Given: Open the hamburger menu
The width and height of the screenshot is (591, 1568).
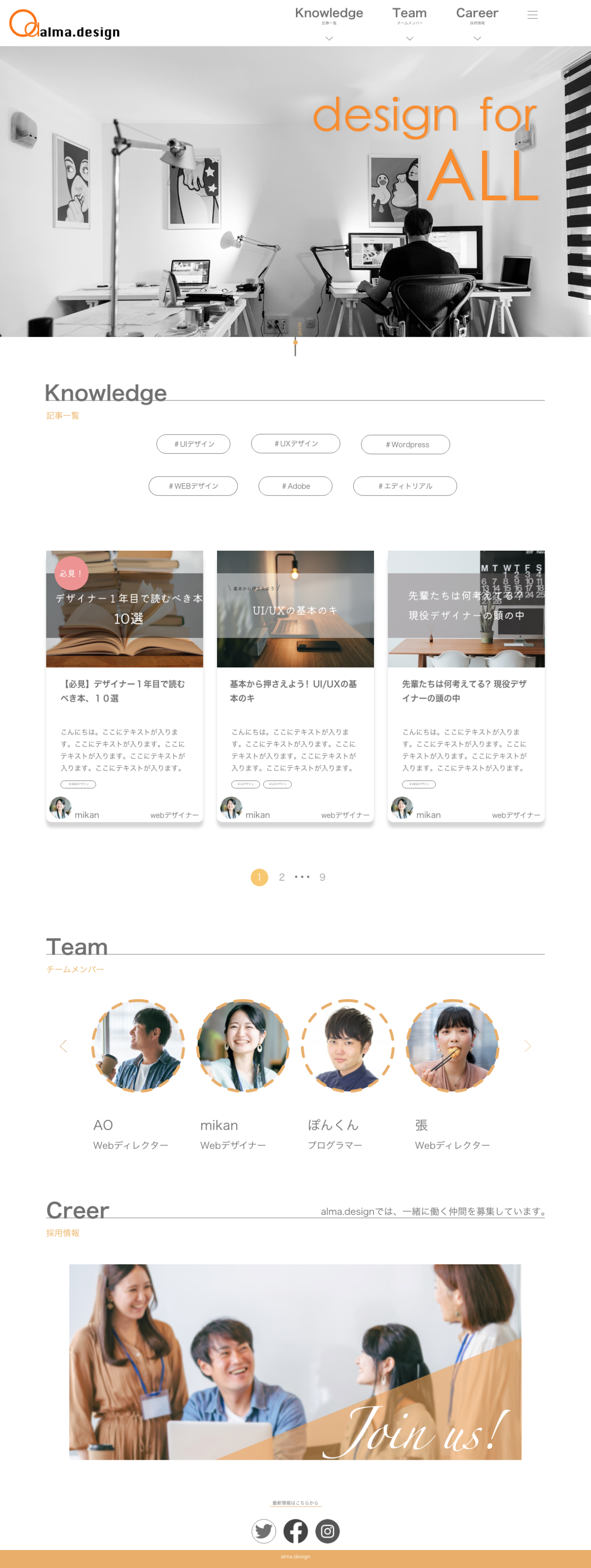Looking at the screenshot, I should point(532,15).
